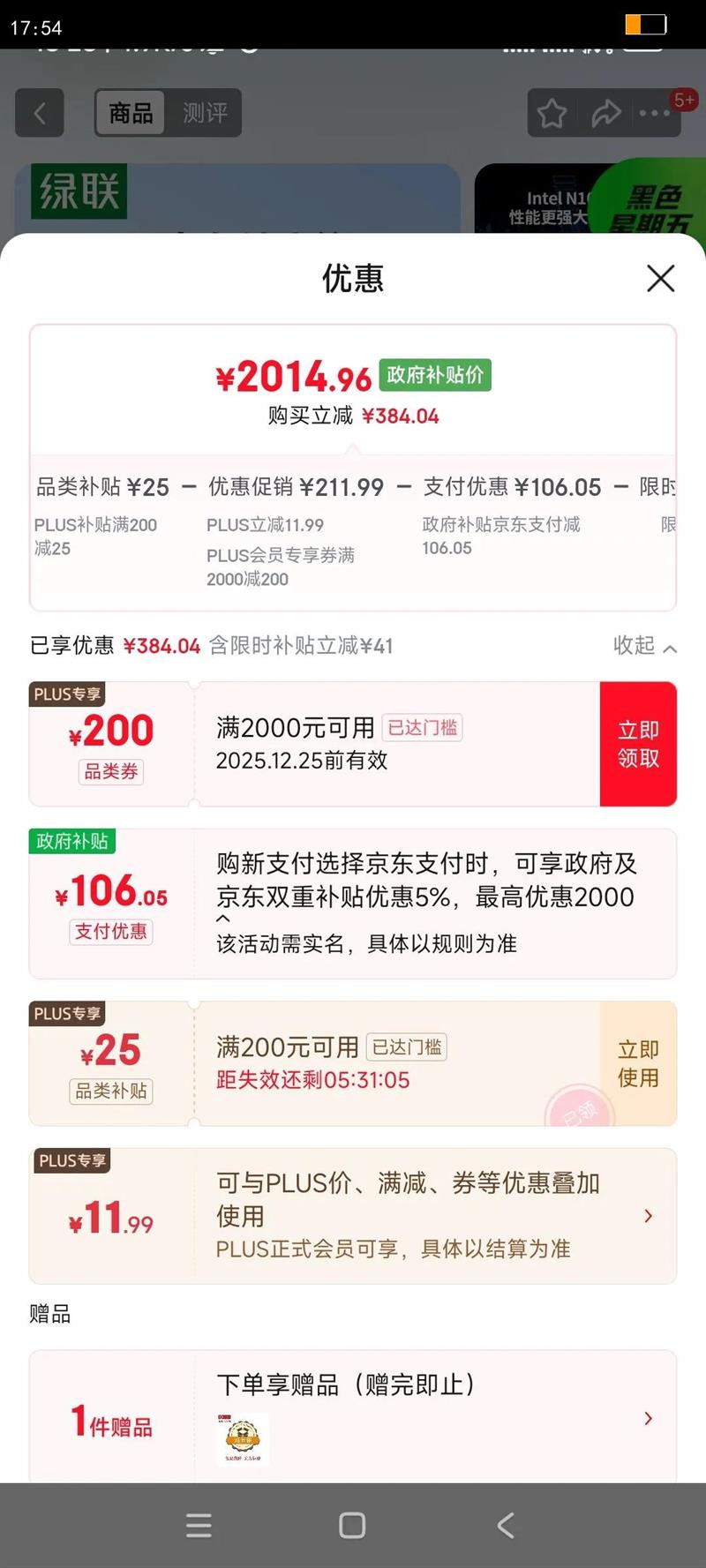Use the ¥25 品类补贴 coupon now

(x=638, y=1063)
